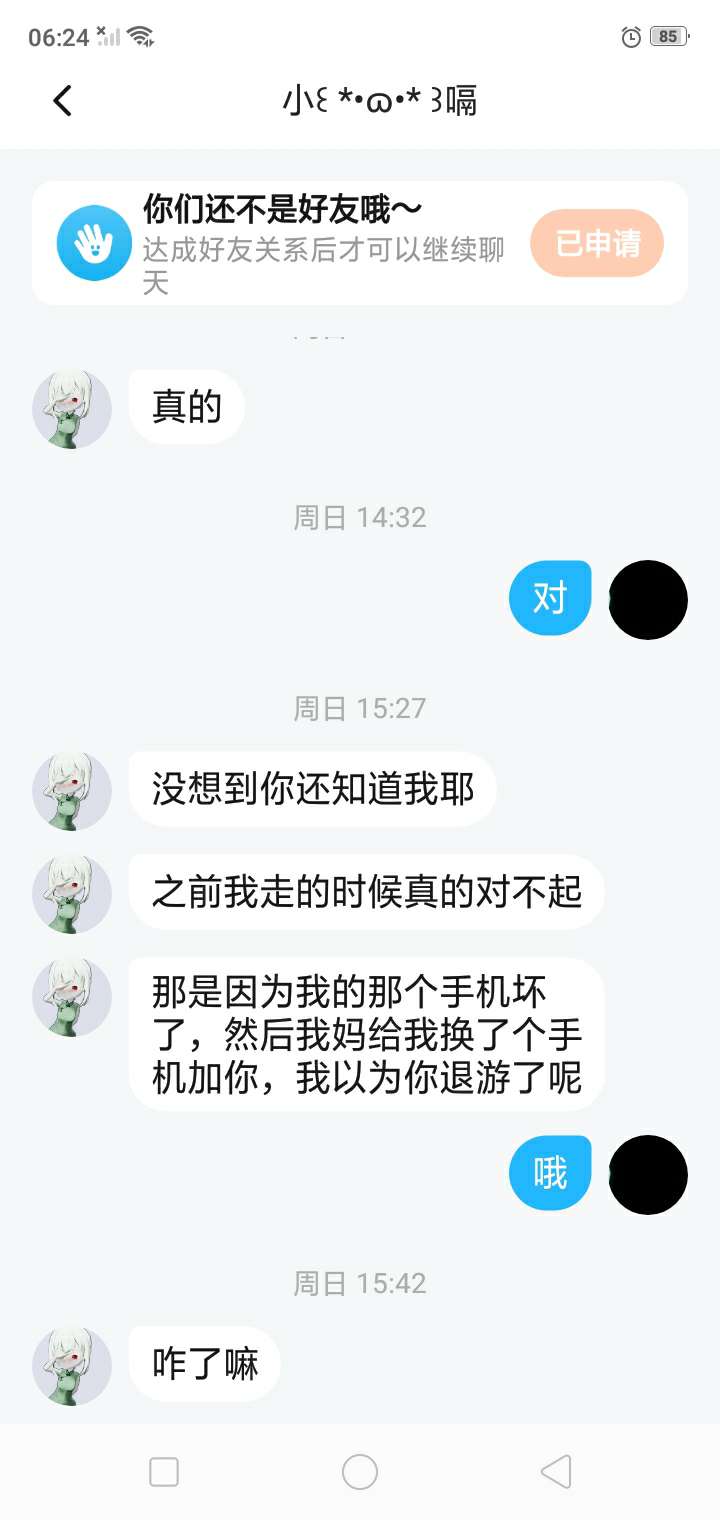
Task: Open the sender's avatar beside 真的
Action: click(72, 409)
